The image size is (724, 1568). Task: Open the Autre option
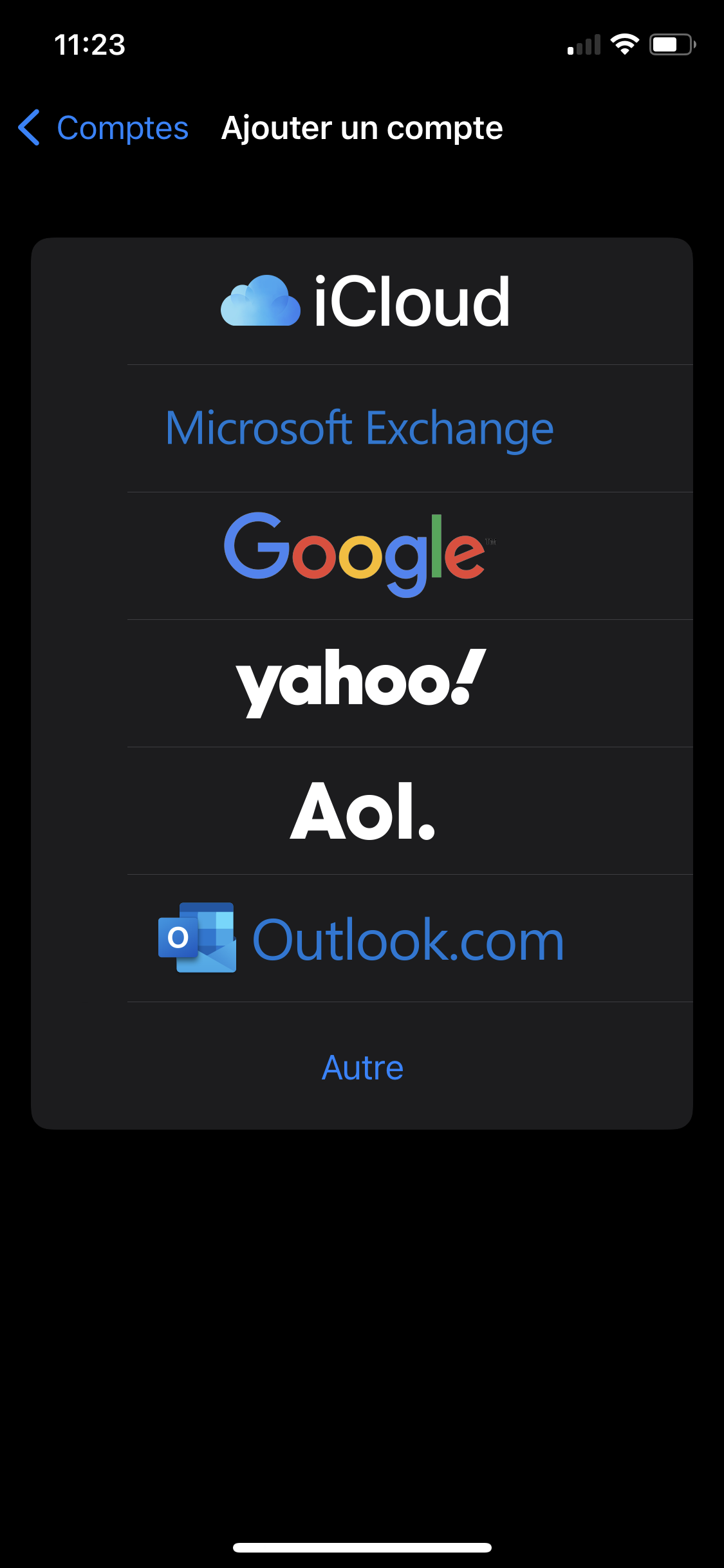point(362,1066)
